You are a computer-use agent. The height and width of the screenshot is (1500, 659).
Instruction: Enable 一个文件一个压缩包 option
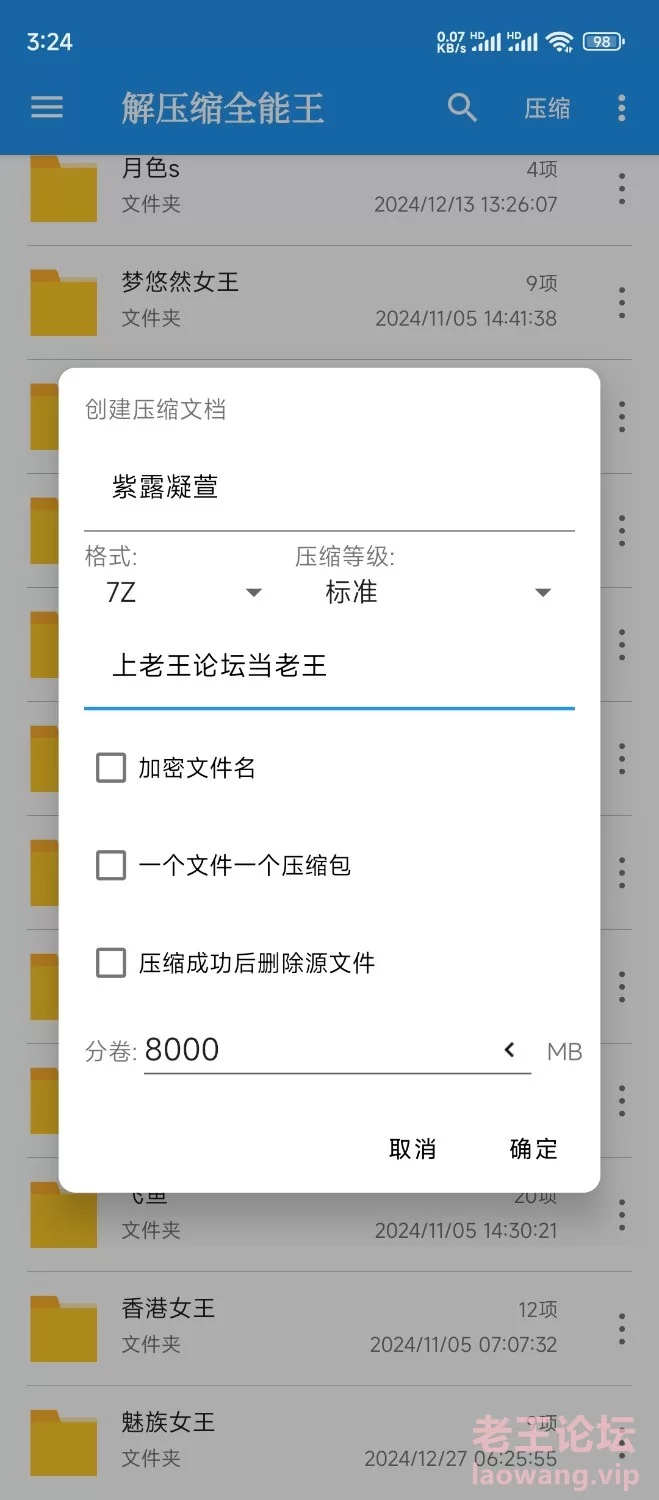click(111, 865)
